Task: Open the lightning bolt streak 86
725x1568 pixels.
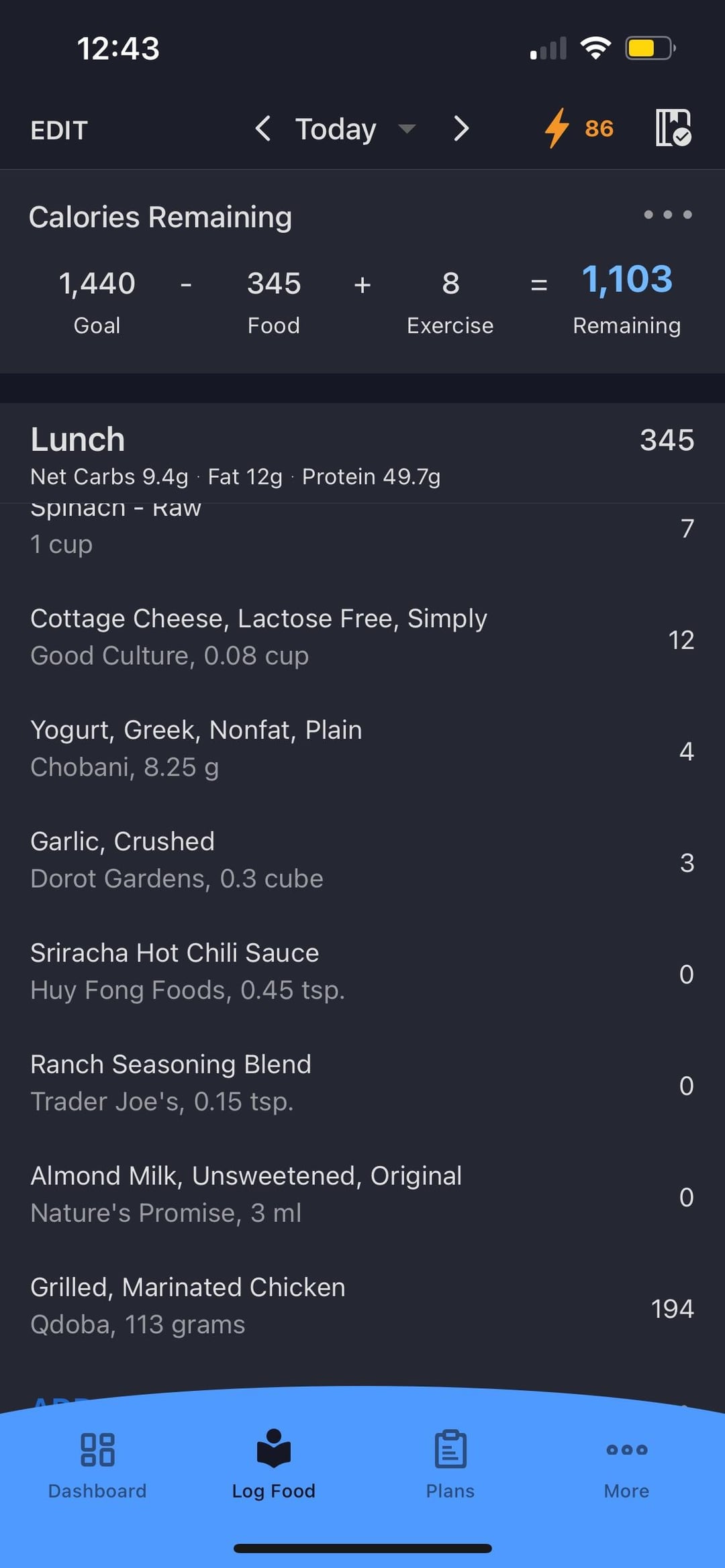Action: click(x=579, y=128)
